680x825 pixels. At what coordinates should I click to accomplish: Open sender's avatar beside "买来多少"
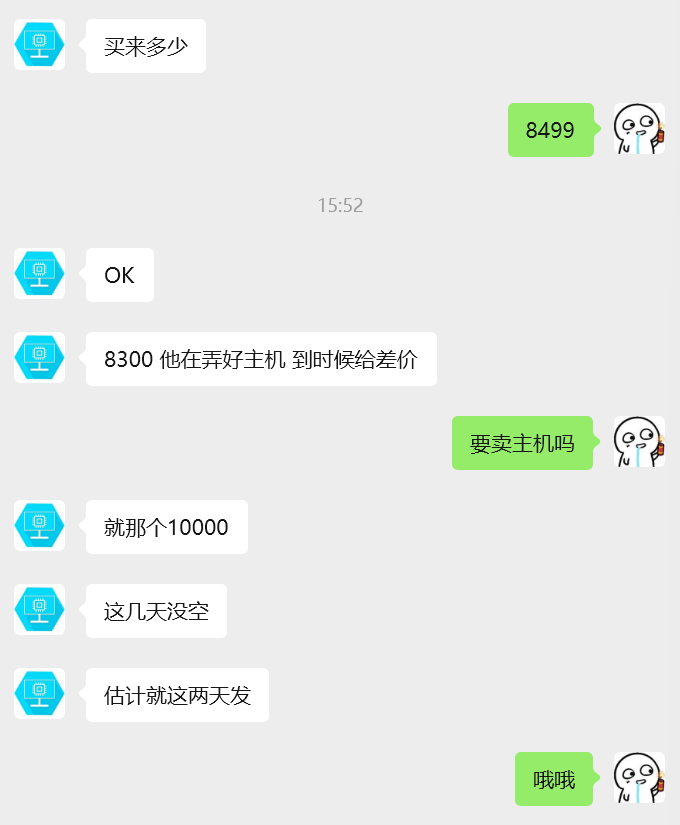tap(39, 45)
